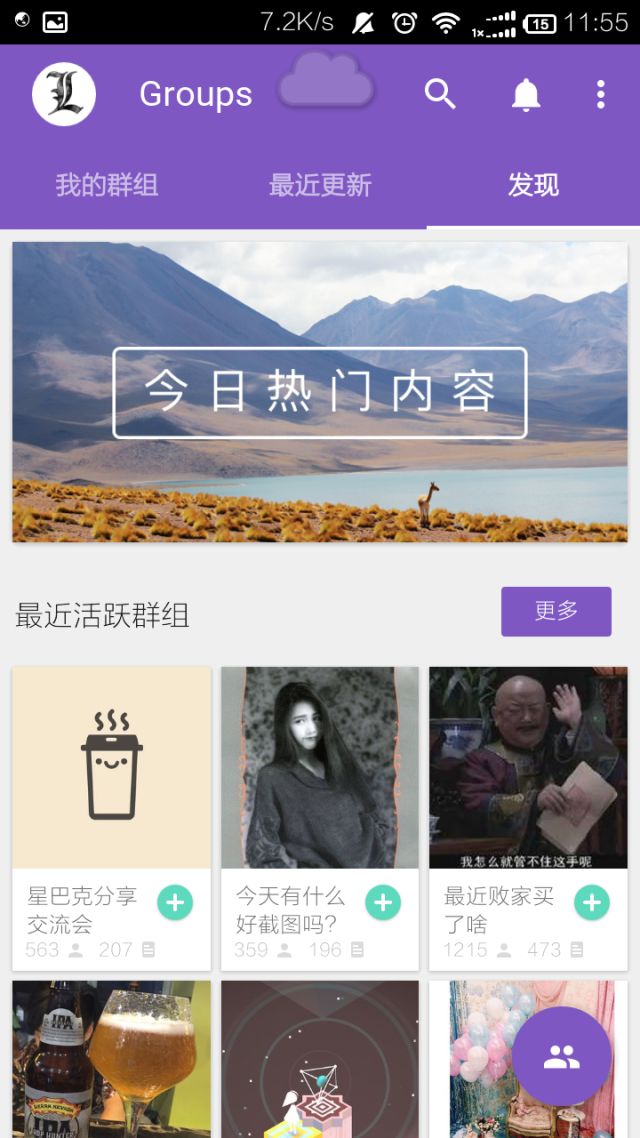Switch to the 最近更新 tab
The height and width of the screenshot is (1138, 640).
tap(320, 185)
